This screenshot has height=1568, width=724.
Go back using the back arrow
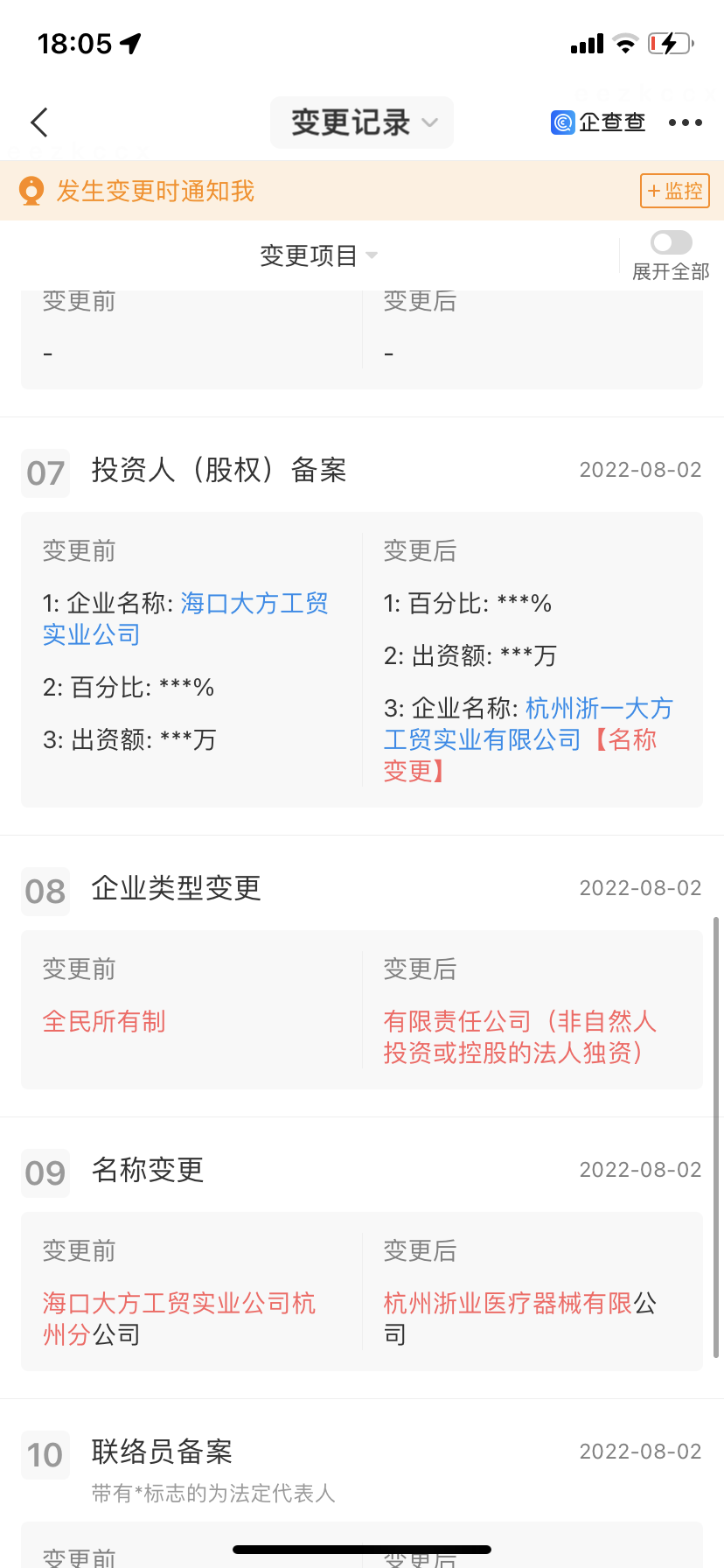[x=39, y=122]
